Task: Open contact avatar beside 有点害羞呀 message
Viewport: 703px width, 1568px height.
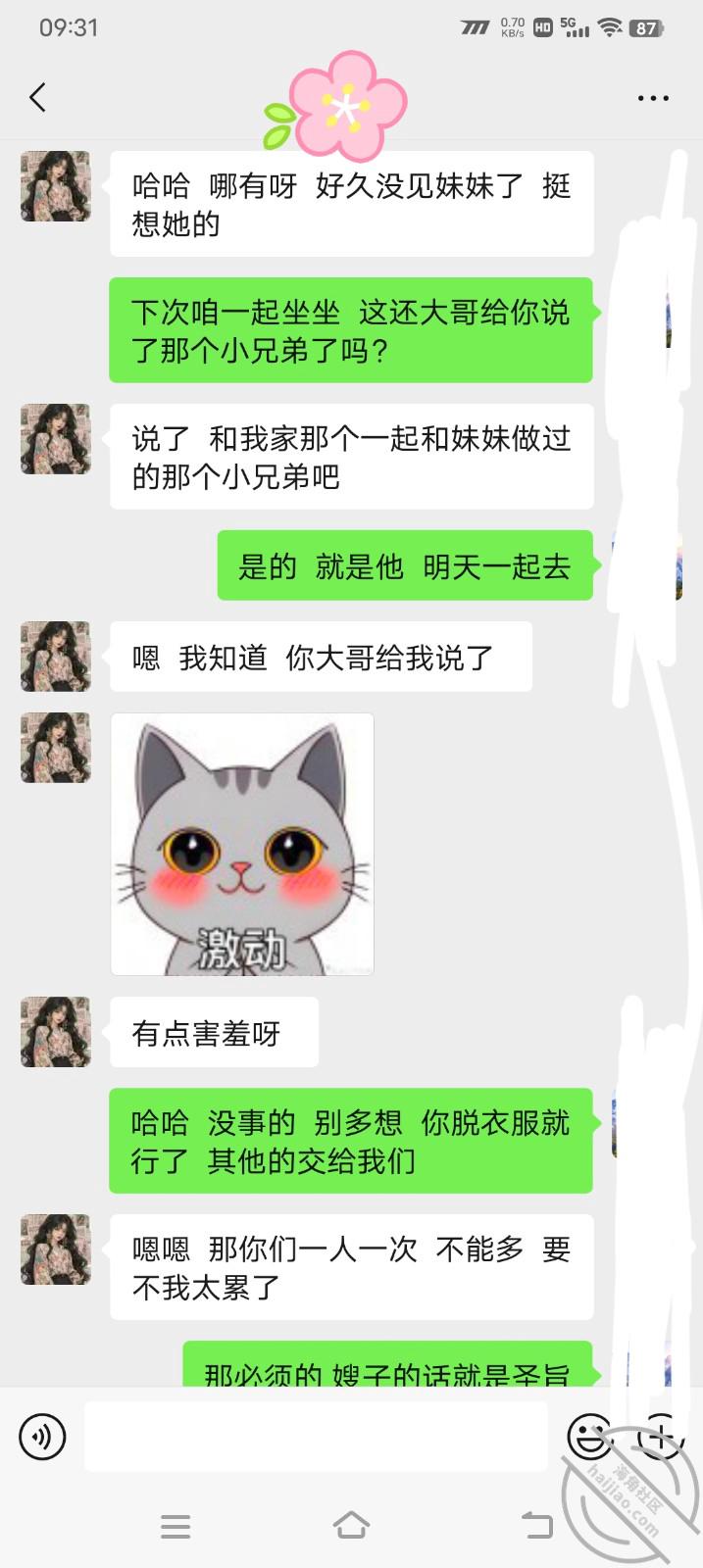Action: coord(56,1032)
